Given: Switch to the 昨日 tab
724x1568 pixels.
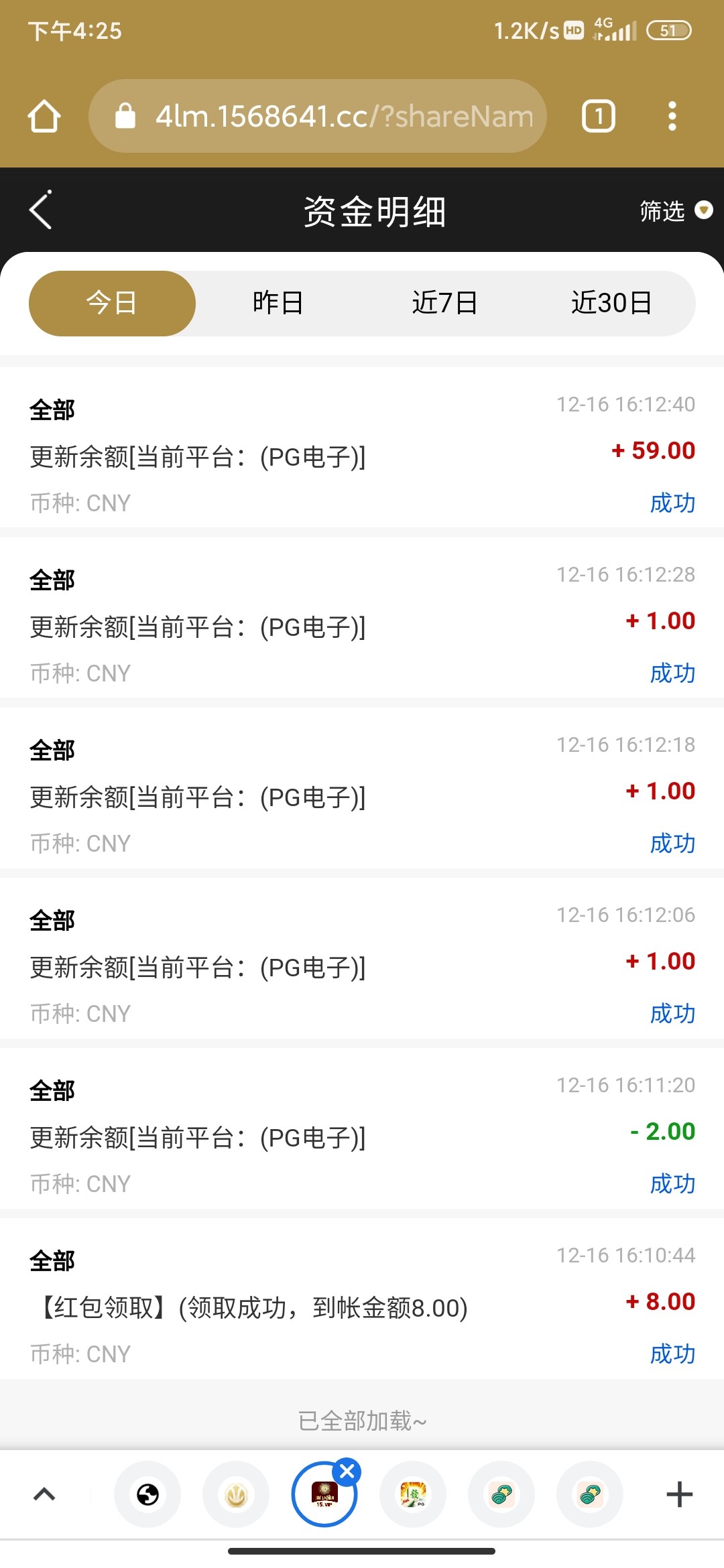Looking at the screenshot, I should tap(278, 302).
